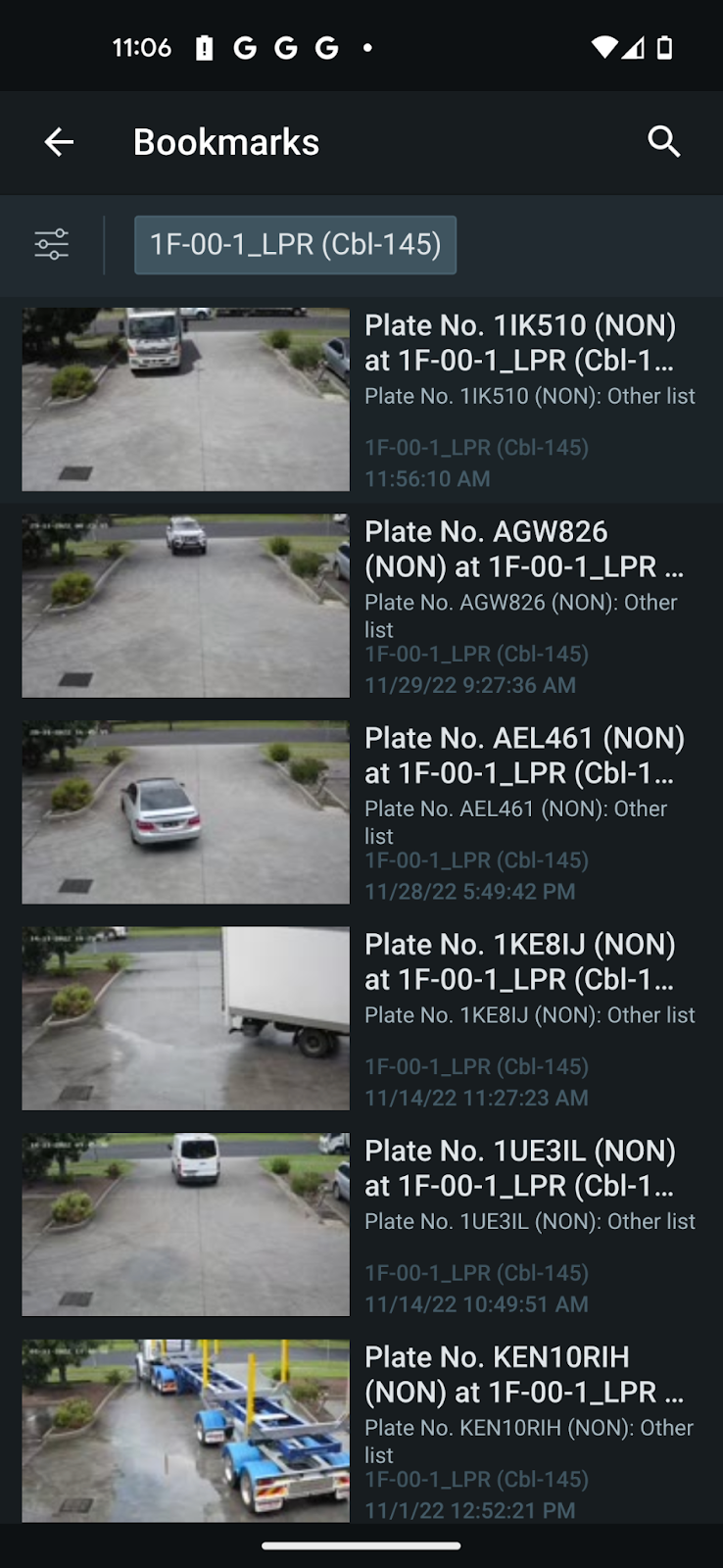Go back from Bookmarks
The width and height of the screenshot is (723, 1568).
59,142
